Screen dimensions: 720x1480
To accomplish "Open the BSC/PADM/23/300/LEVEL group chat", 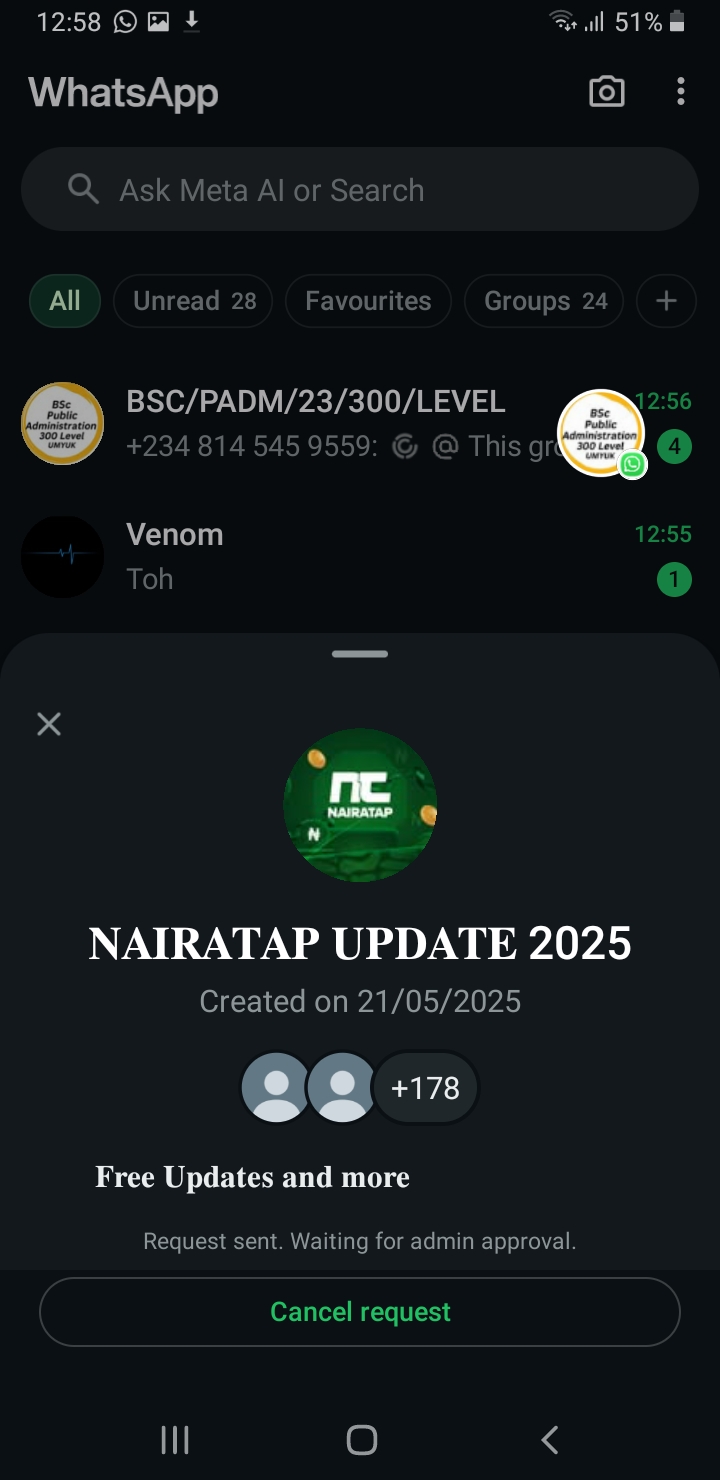I will [300, 423].
